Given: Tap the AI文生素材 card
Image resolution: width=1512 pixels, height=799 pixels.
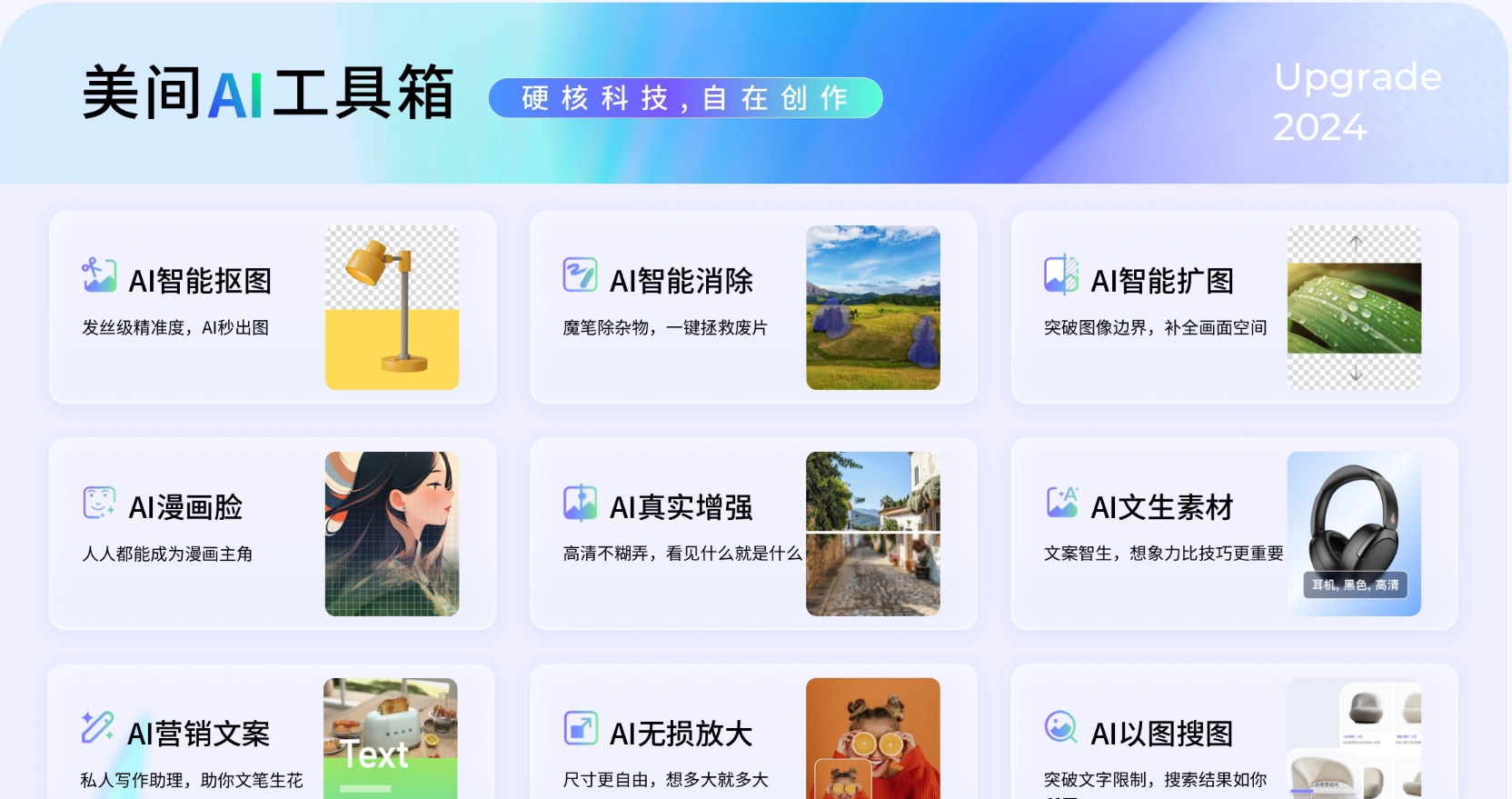Looking at the screenshot, I should tap(1162, 507).
